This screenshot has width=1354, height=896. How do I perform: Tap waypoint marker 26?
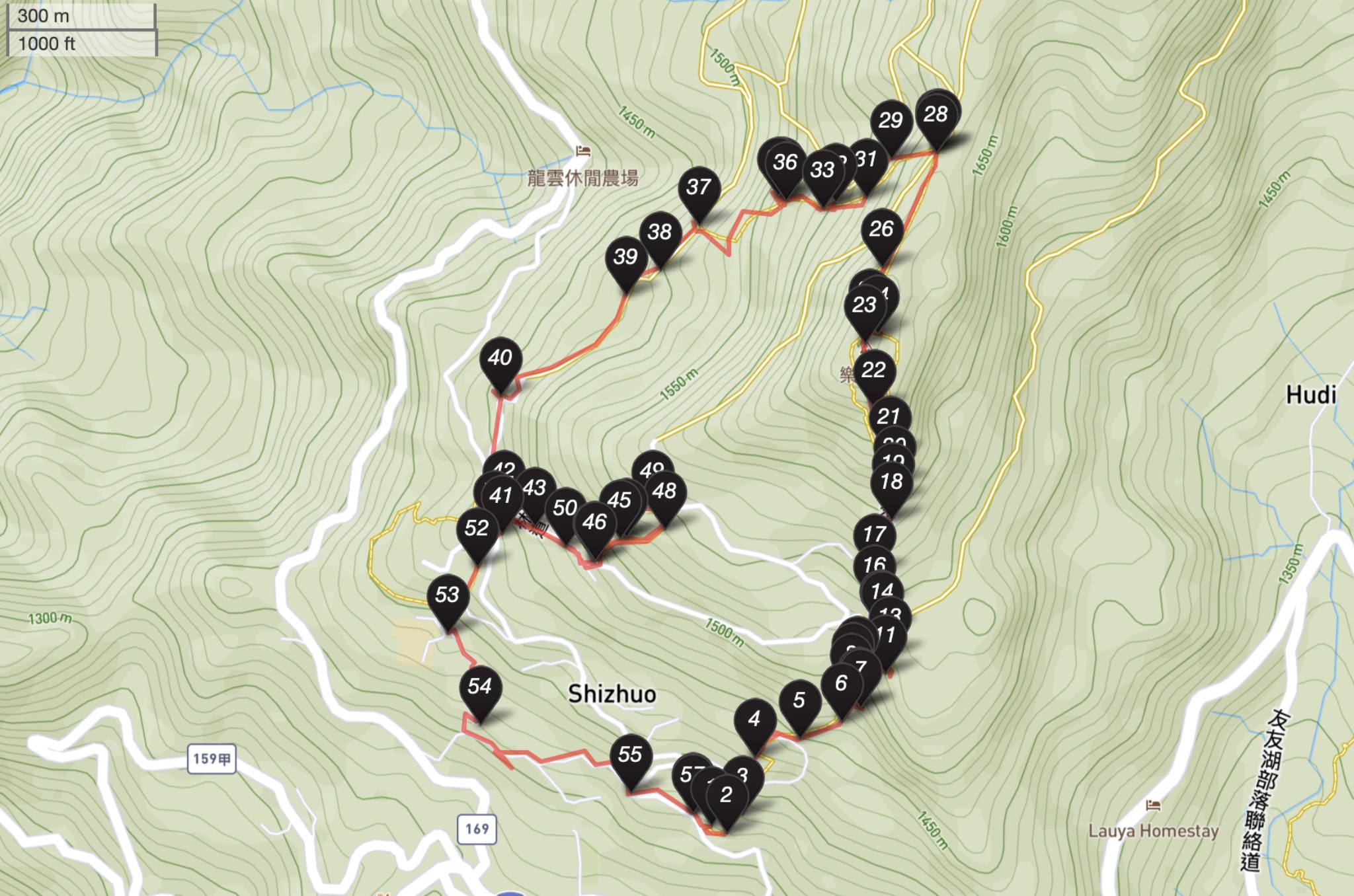coord(881,229)
